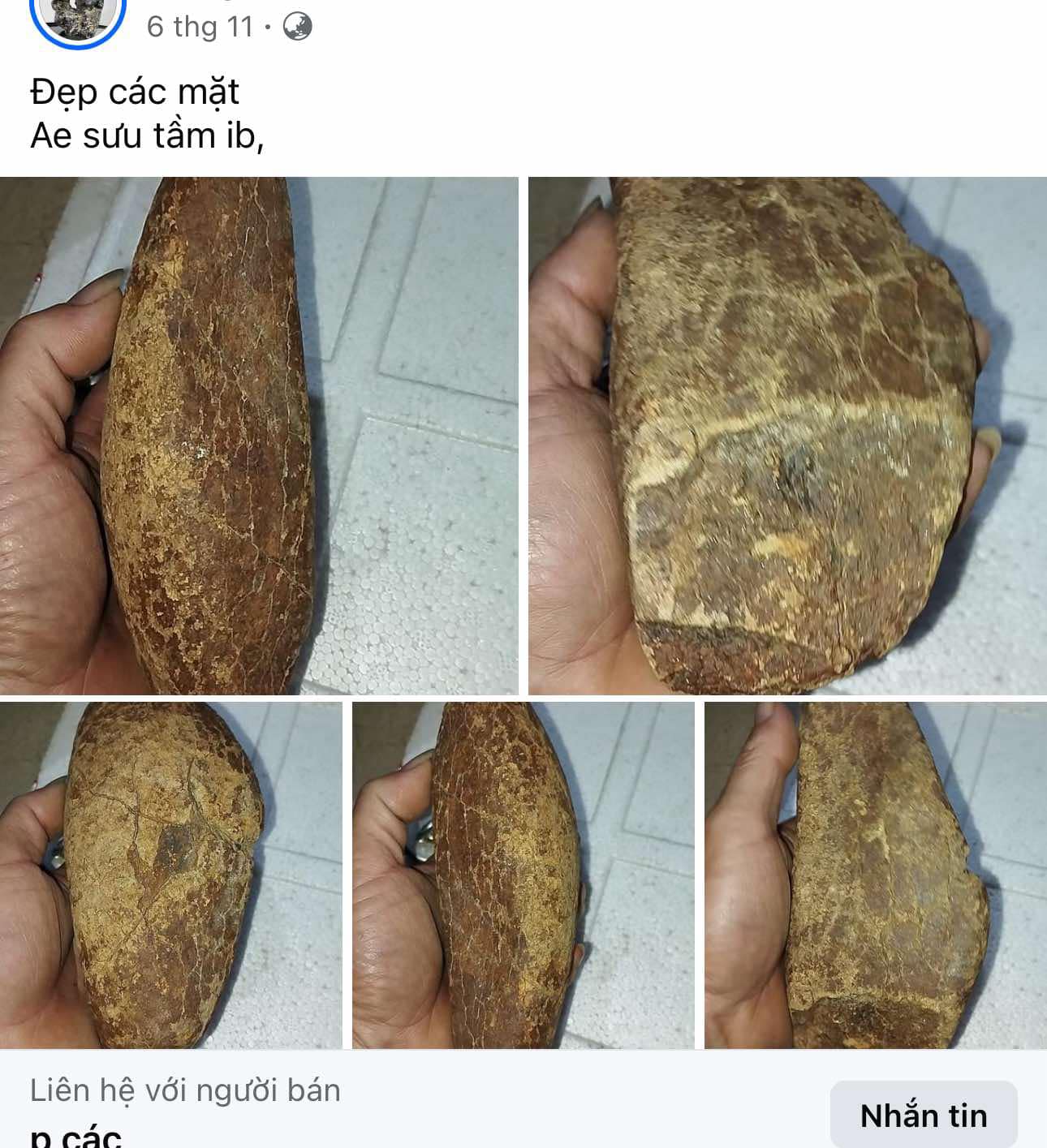This screenshot has width=1047, height=1148.
Task: Open the second large stone photo
Action: (x=787, y=436)
